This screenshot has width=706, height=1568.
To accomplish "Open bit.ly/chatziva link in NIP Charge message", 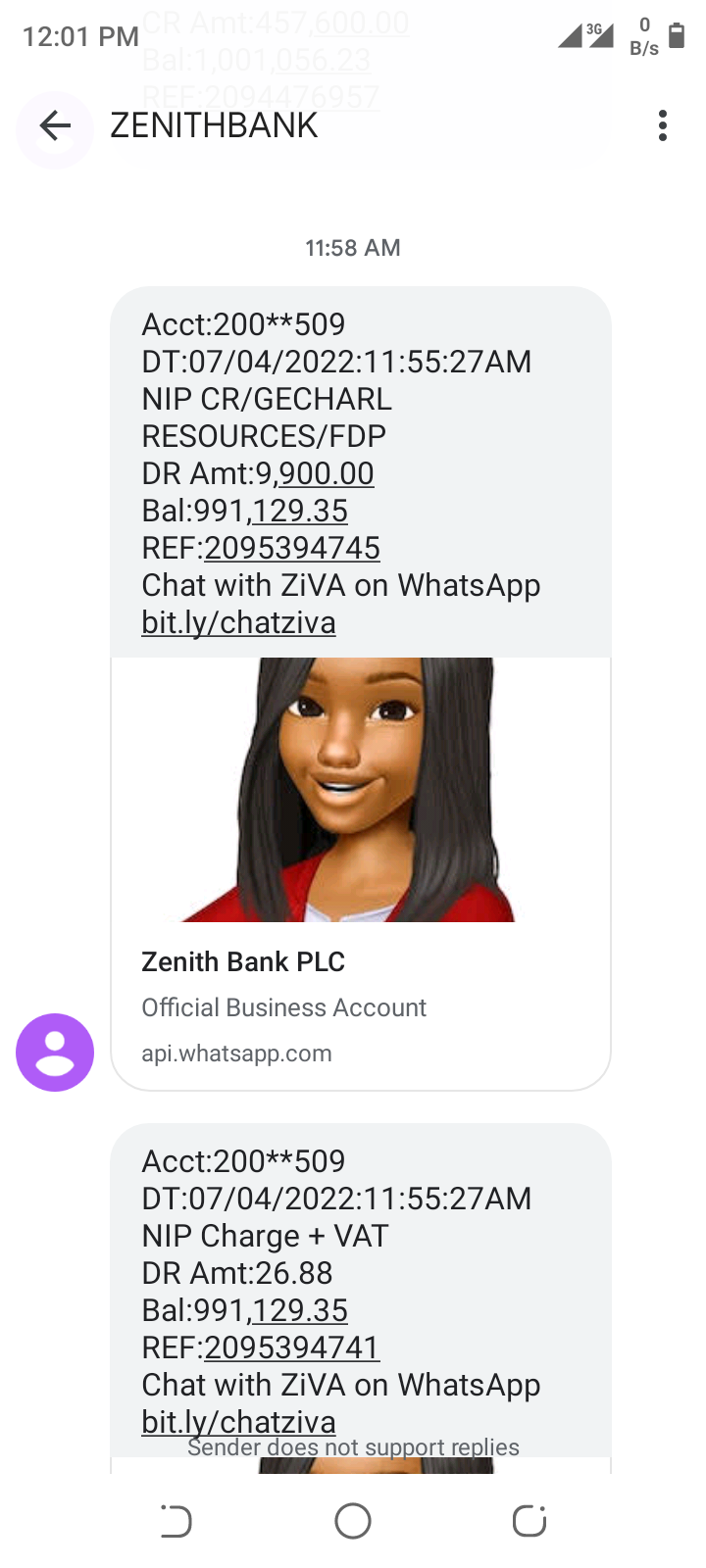I will (238, 1421).
